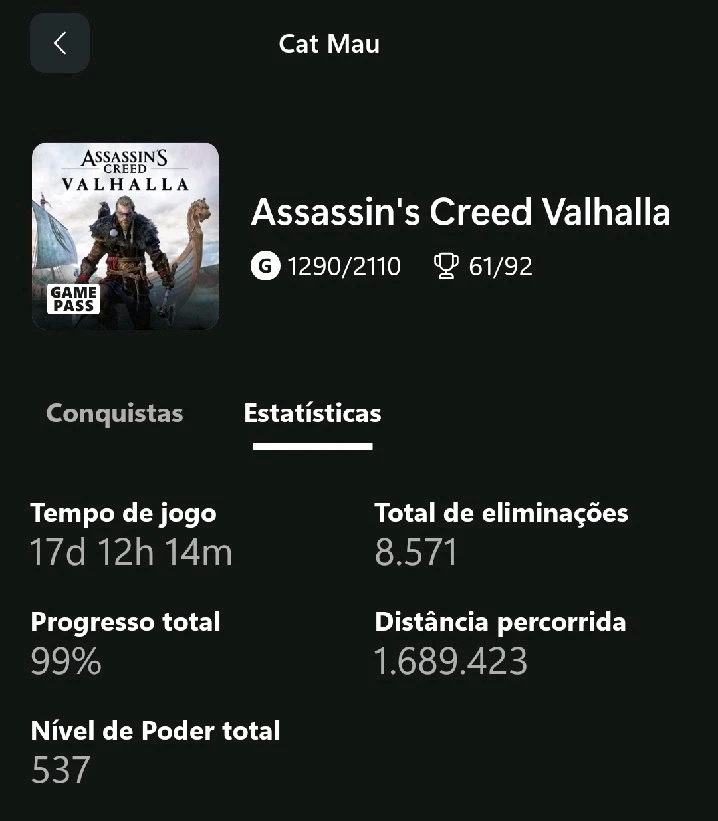
Task: Open the Assassin's Creed Valhalla cover tile
Action: [x=125, y=236]
